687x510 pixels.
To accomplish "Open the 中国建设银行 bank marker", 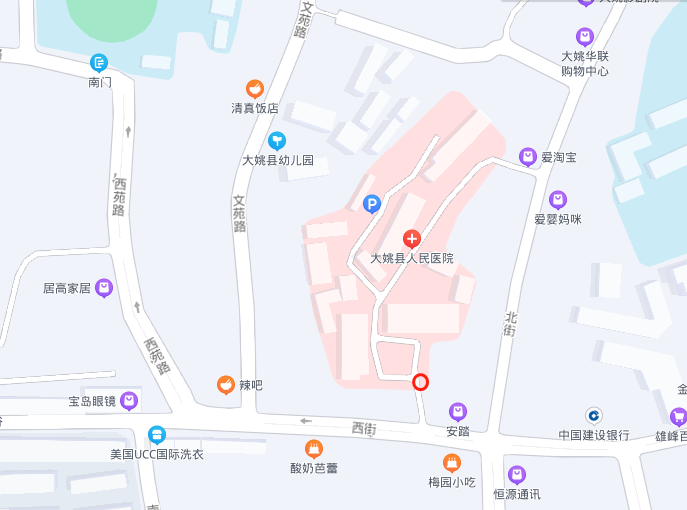I will tap(593, 415).
